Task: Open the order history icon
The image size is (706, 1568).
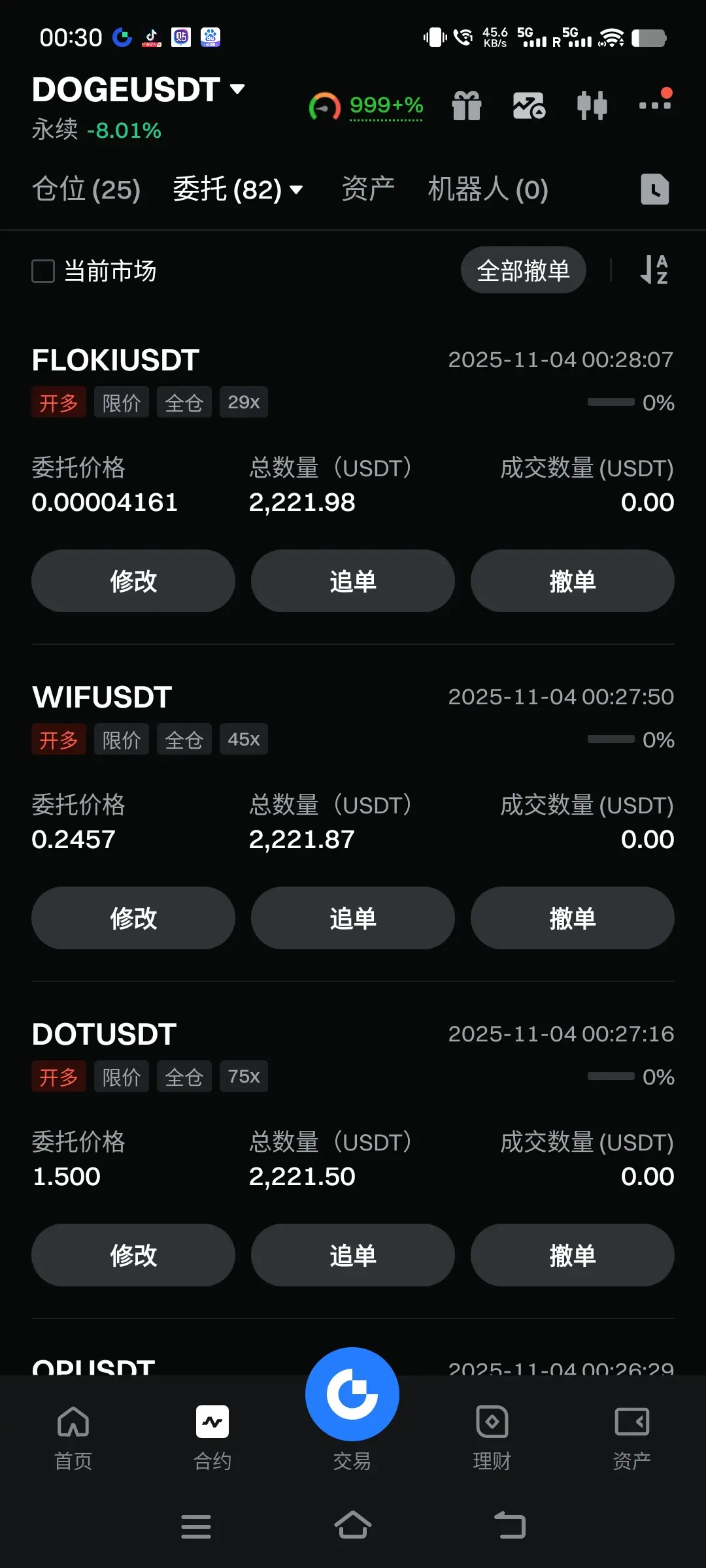Action: (x=654, y=189)
